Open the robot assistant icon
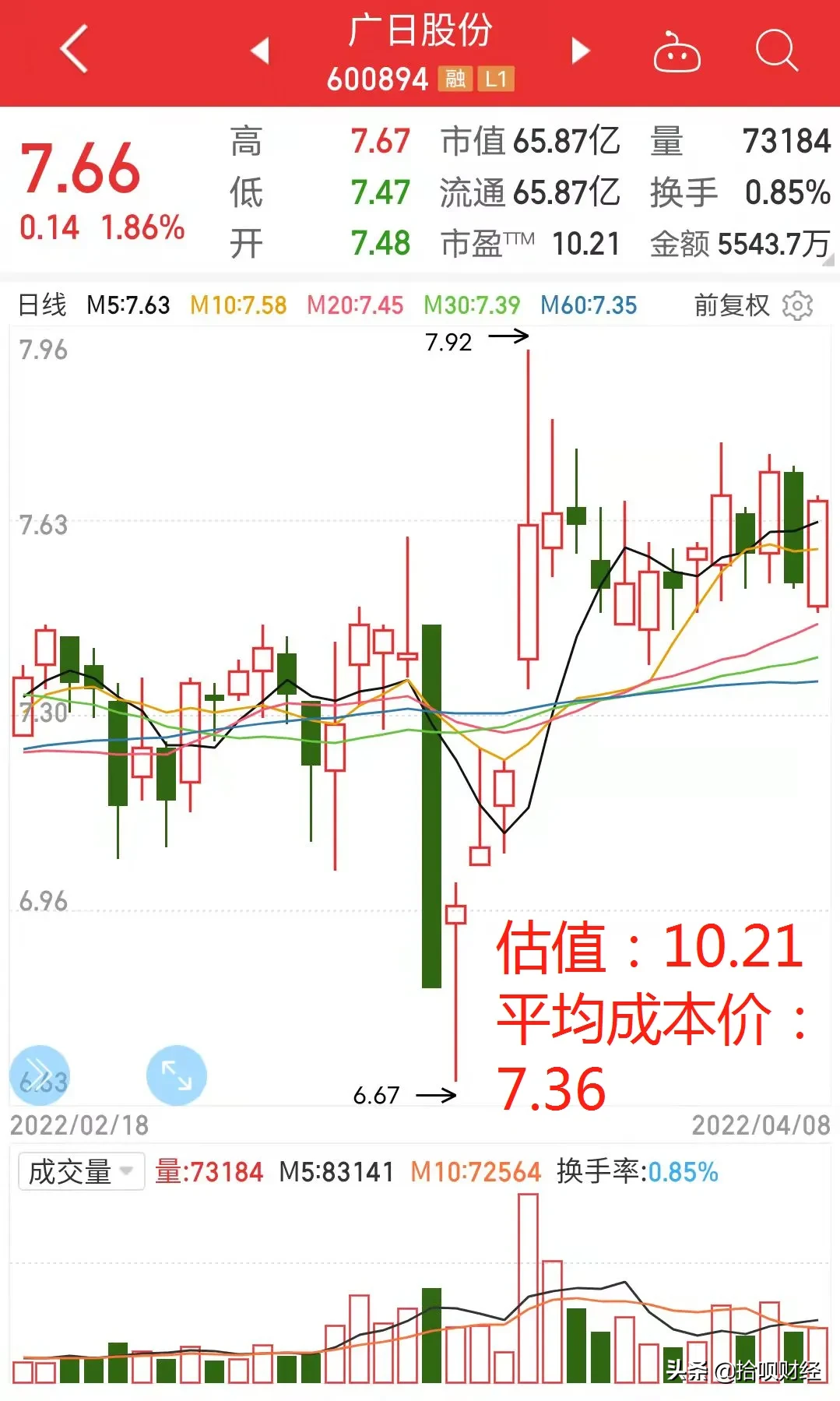This screenshot has width=840, height=1401. coord(677,51)
